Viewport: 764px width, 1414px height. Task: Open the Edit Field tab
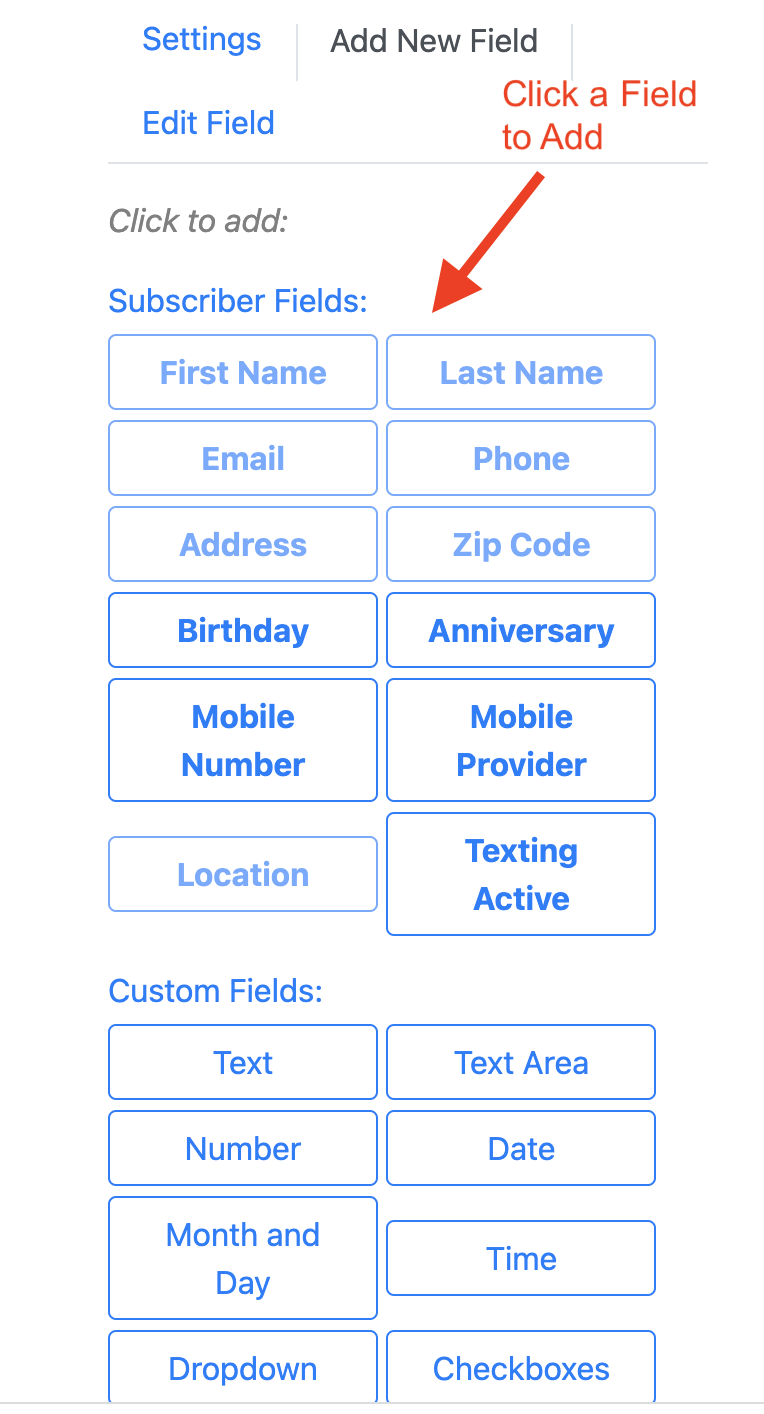click(x=208, y=124)
